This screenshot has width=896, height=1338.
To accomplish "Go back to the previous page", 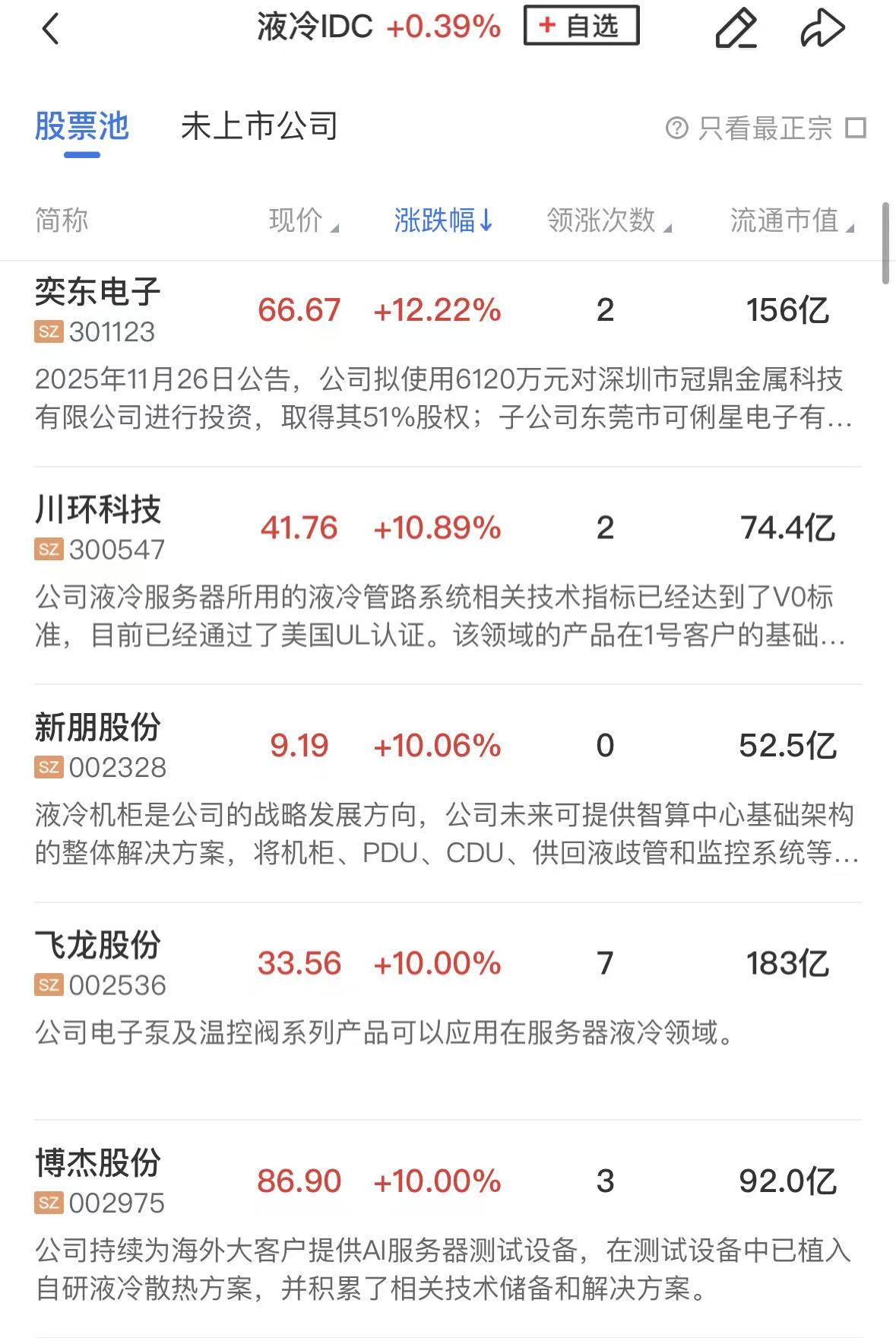I will [50, 30].
